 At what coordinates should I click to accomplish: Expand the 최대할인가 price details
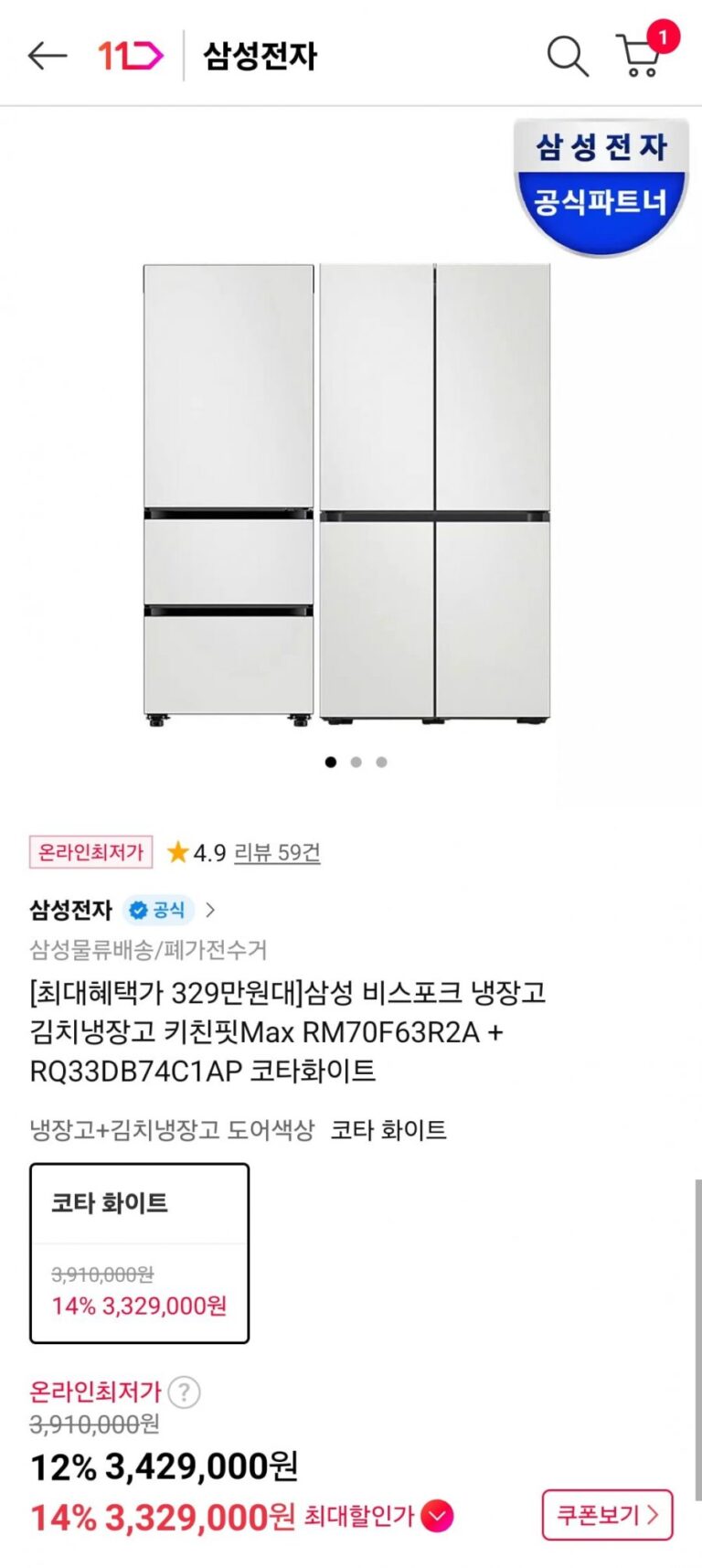pos(437,1517)
